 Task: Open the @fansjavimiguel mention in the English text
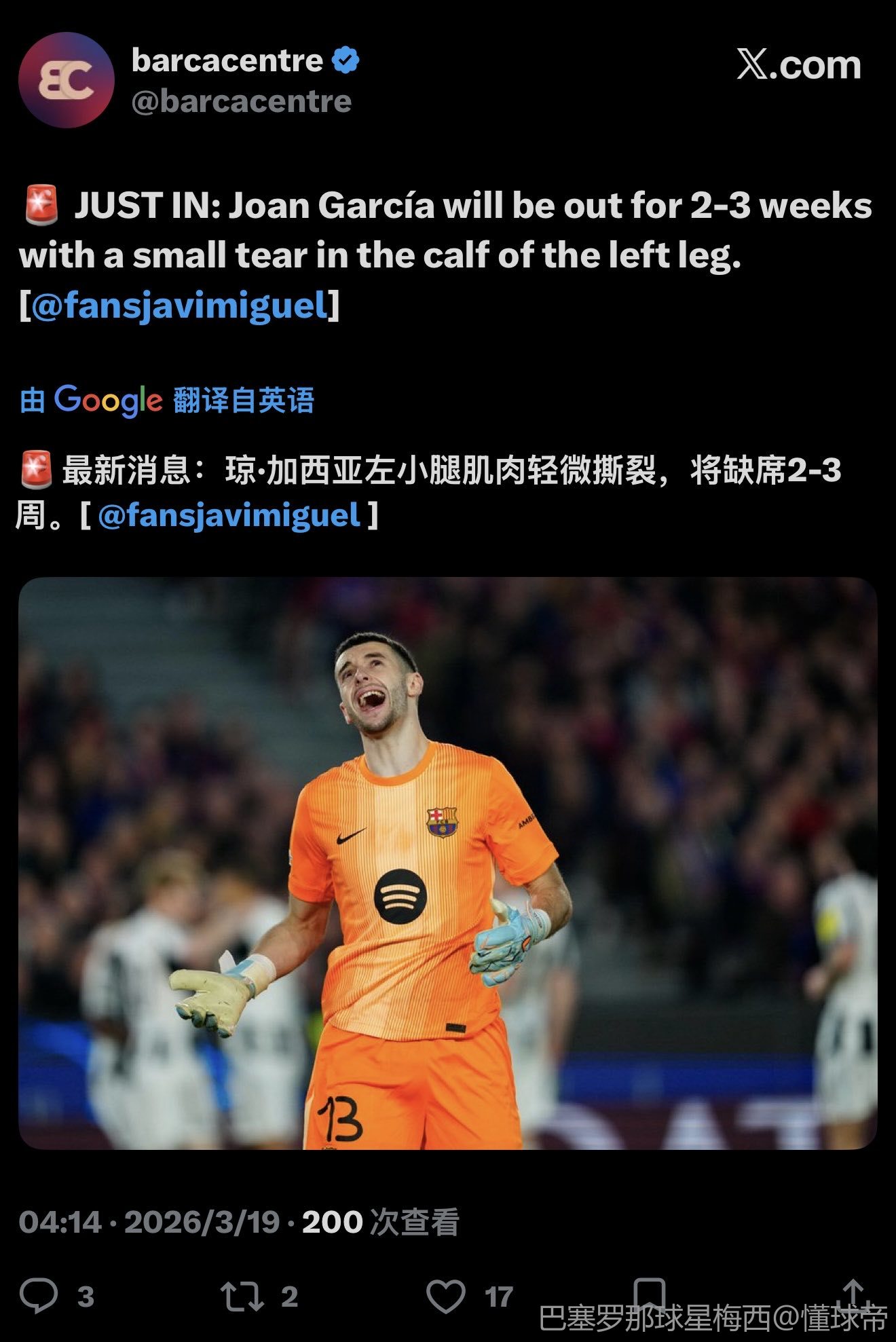(x=179, y=305)
